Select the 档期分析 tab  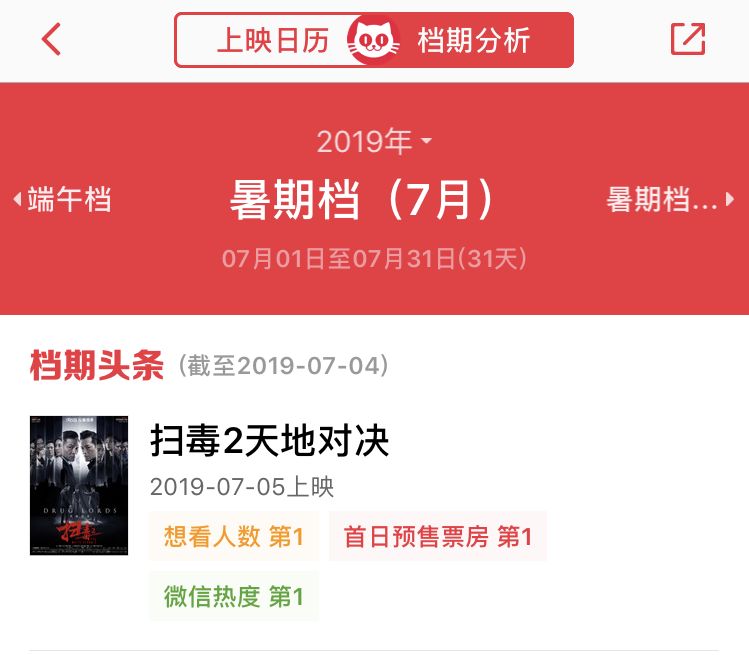tap(474, 41)
